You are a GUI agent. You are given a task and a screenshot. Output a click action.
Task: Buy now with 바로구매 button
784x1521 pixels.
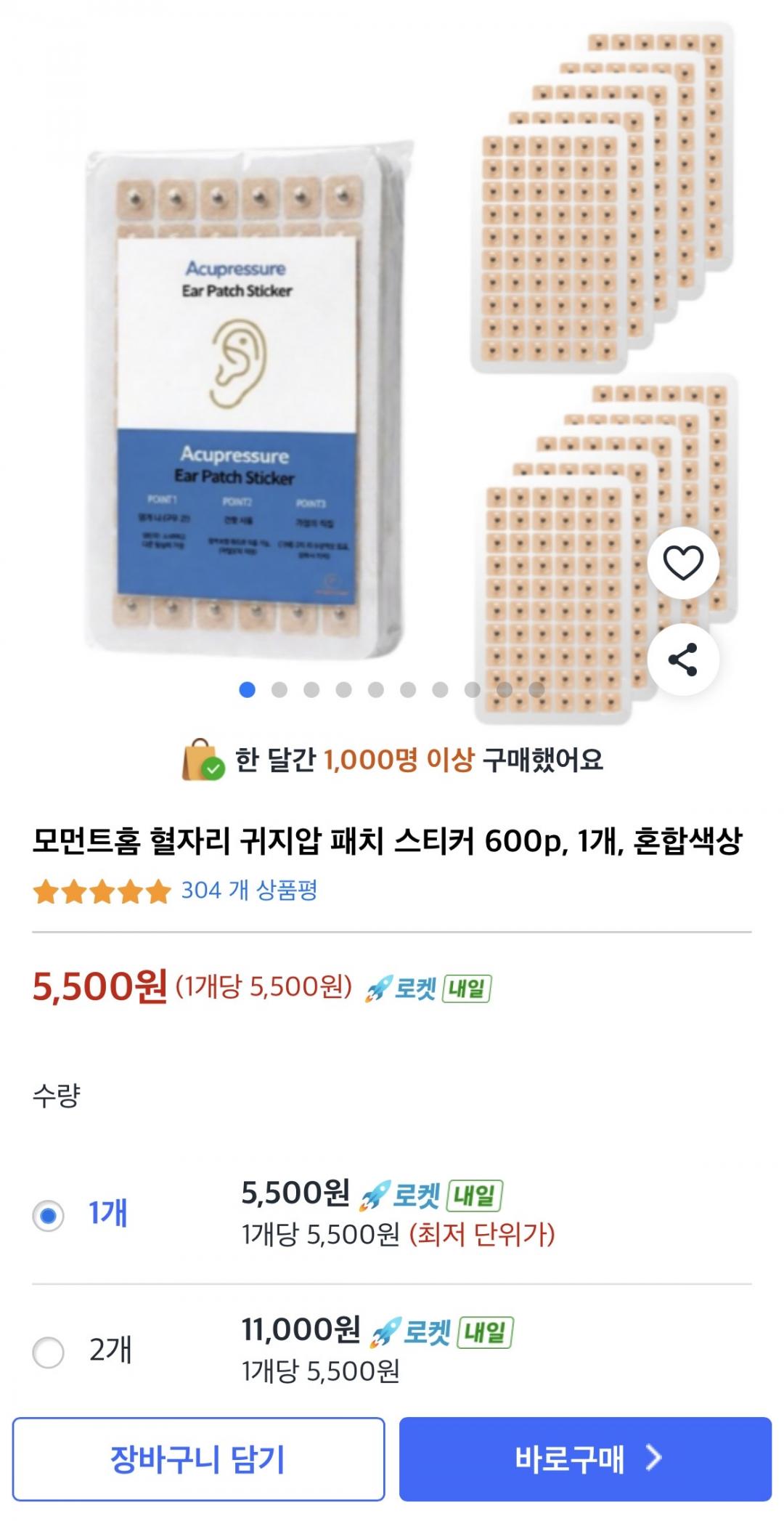(585, 1459)
